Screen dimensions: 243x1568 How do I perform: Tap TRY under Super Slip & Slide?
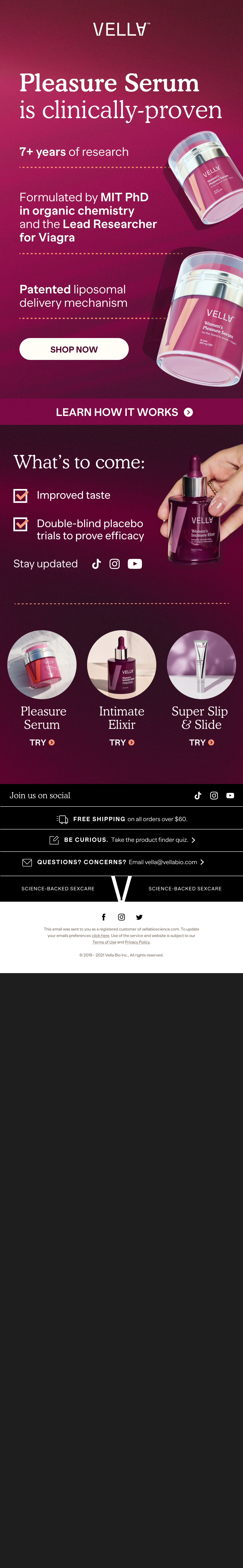201,743
